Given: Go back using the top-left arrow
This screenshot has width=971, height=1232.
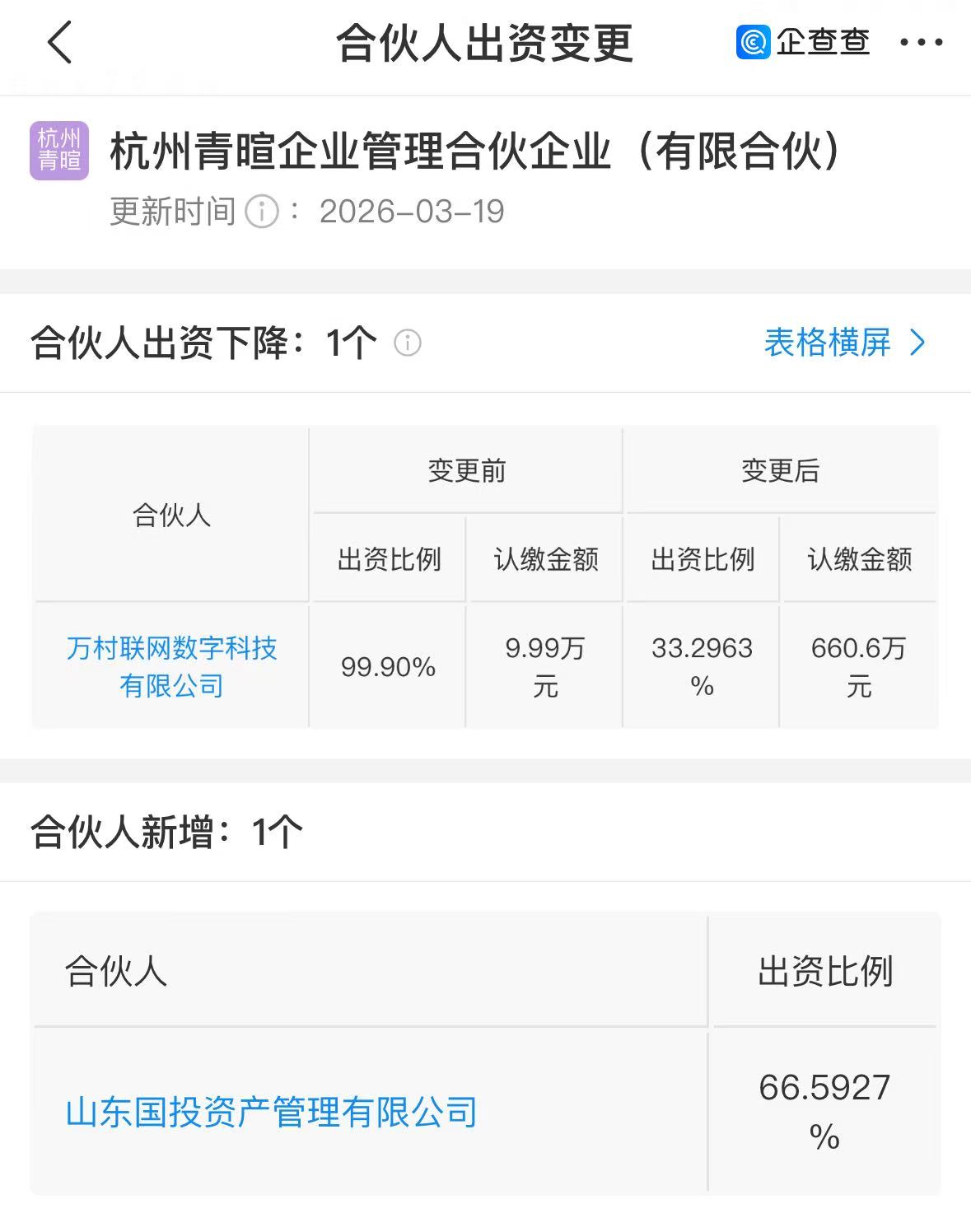Looking at the screenshot, I should click(x=60, y=43).
